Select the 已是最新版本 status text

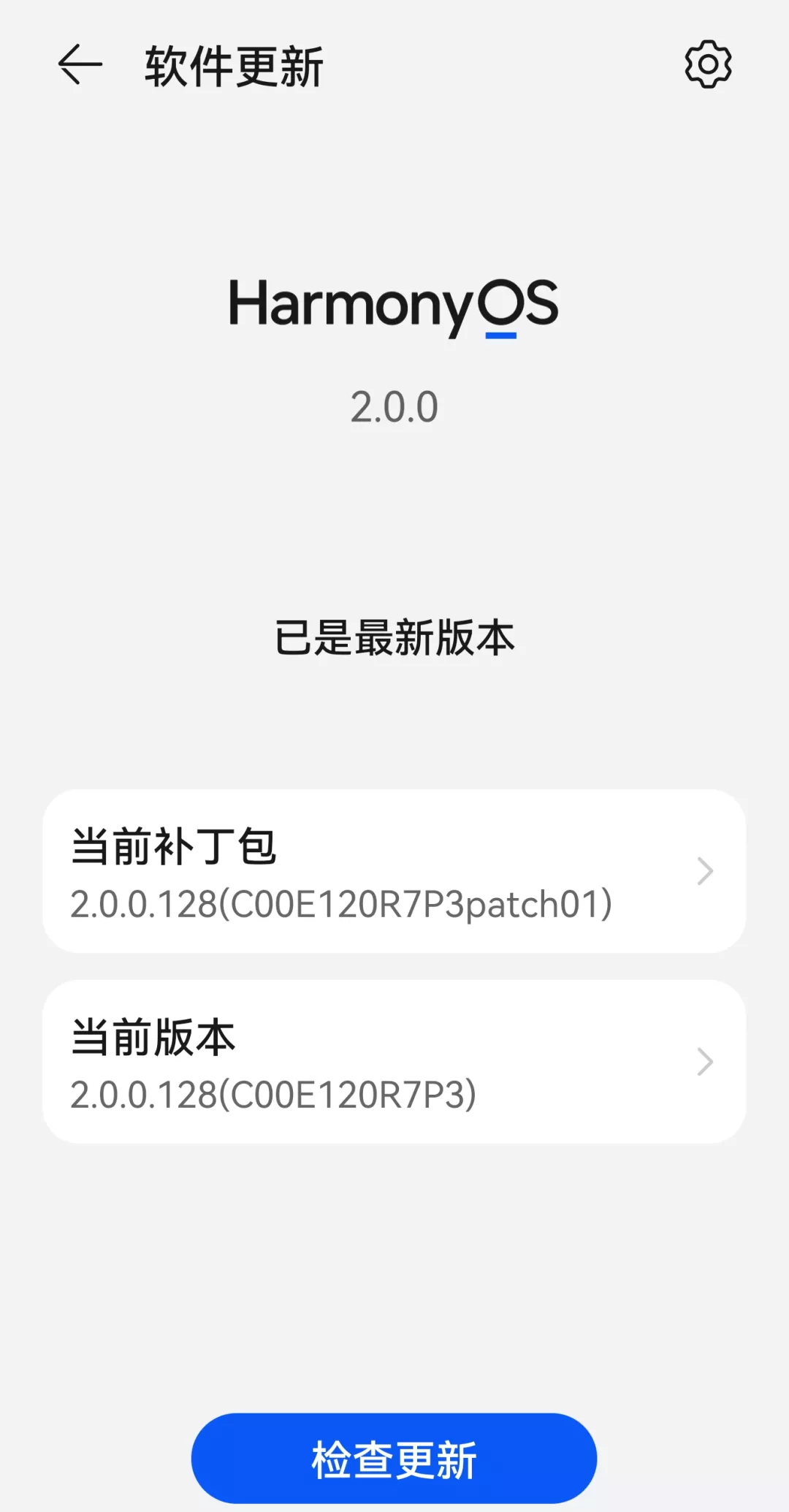click(394, 637)
